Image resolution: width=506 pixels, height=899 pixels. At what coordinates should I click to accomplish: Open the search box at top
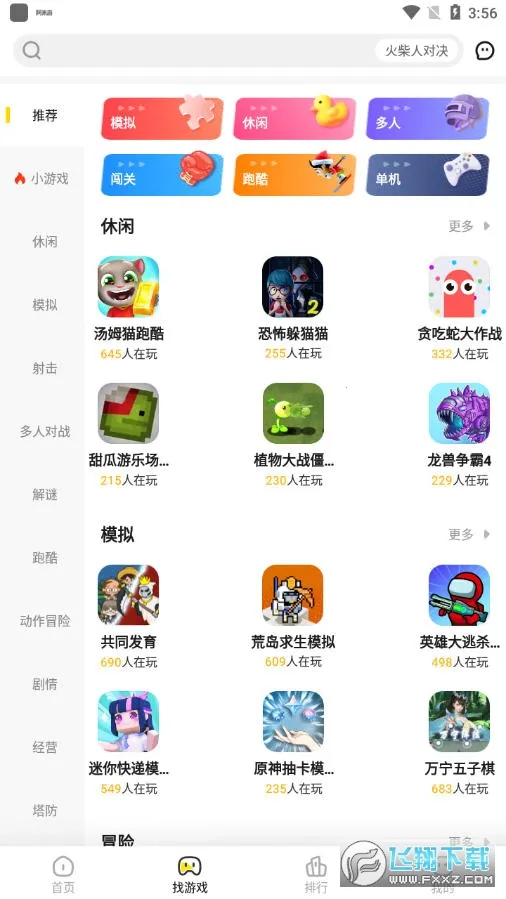pyautogui.click(x=237, y=50)
